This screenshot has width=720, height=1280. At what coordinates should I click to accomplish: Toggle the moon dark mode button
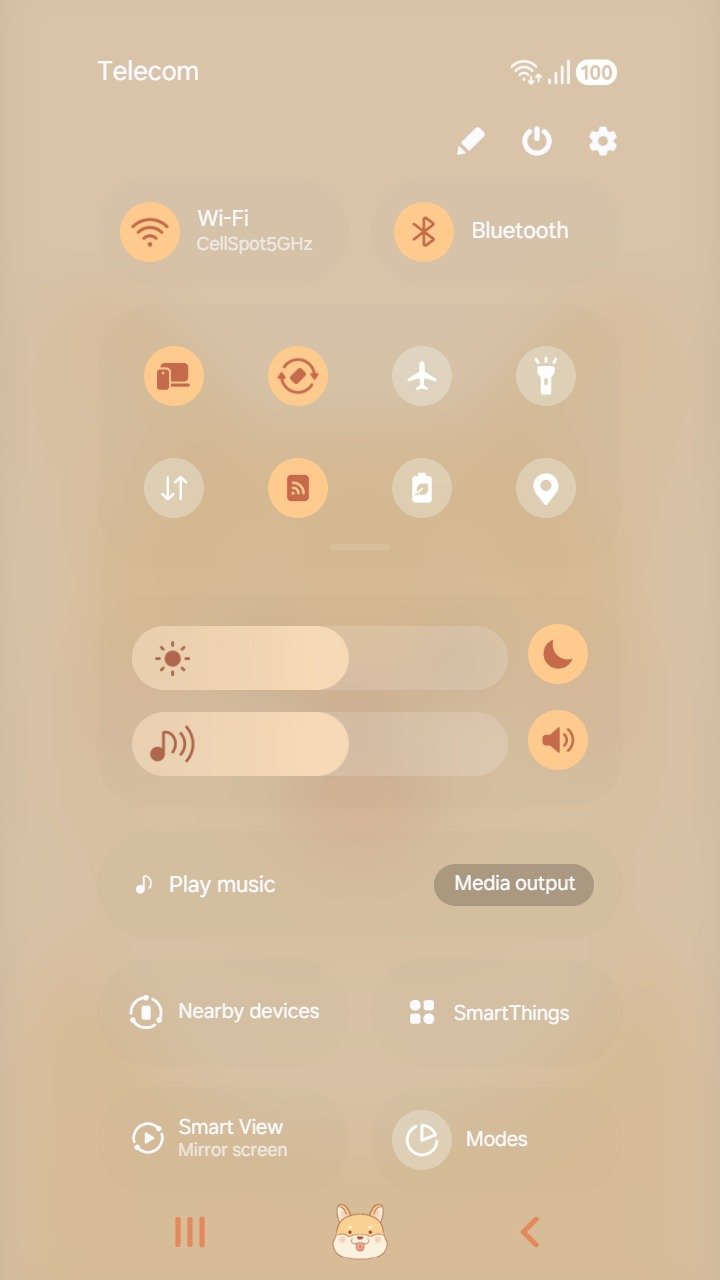558,654
